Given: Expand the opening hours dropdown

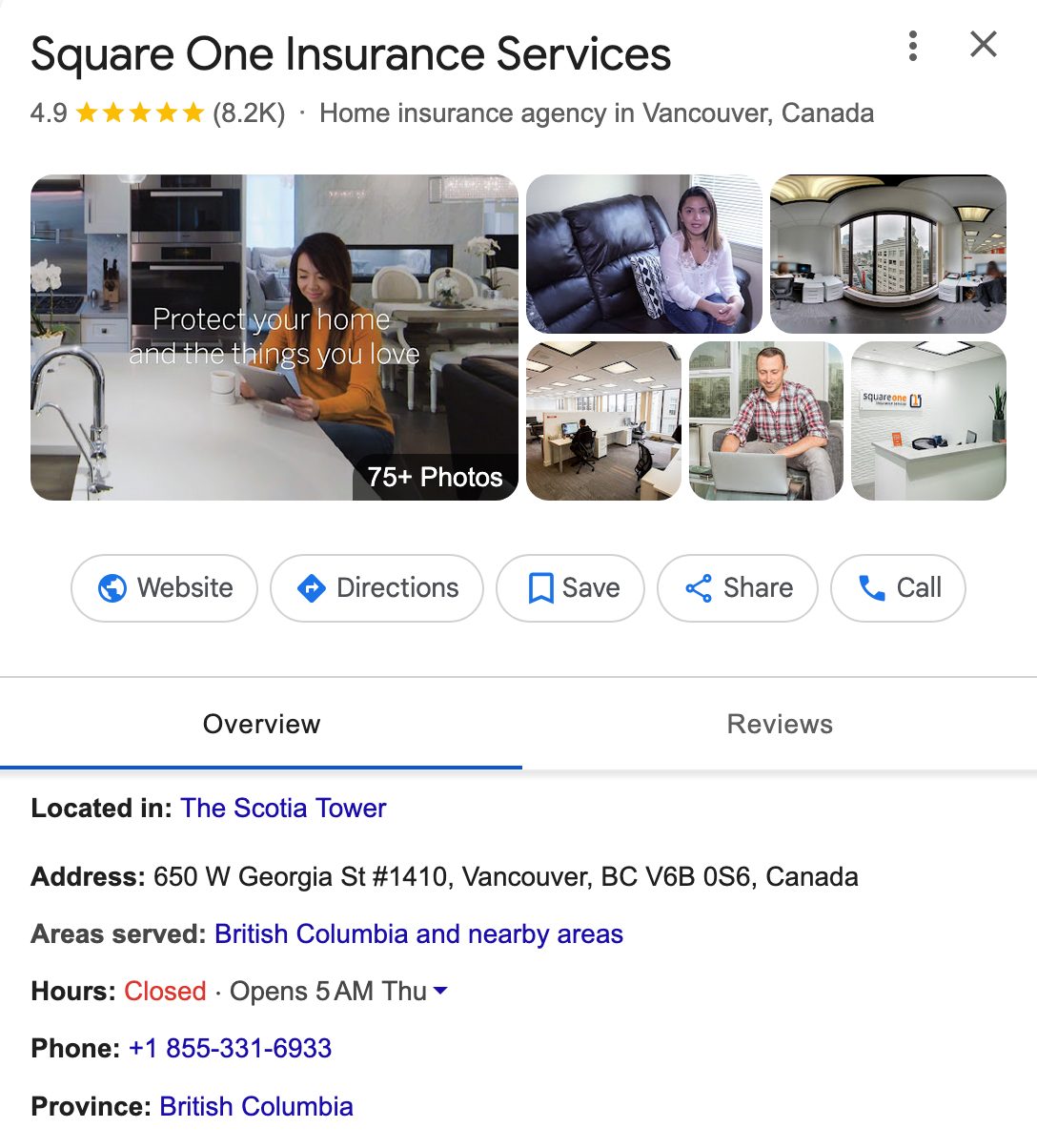Looking at the screenshot, I should click(440, 991).
